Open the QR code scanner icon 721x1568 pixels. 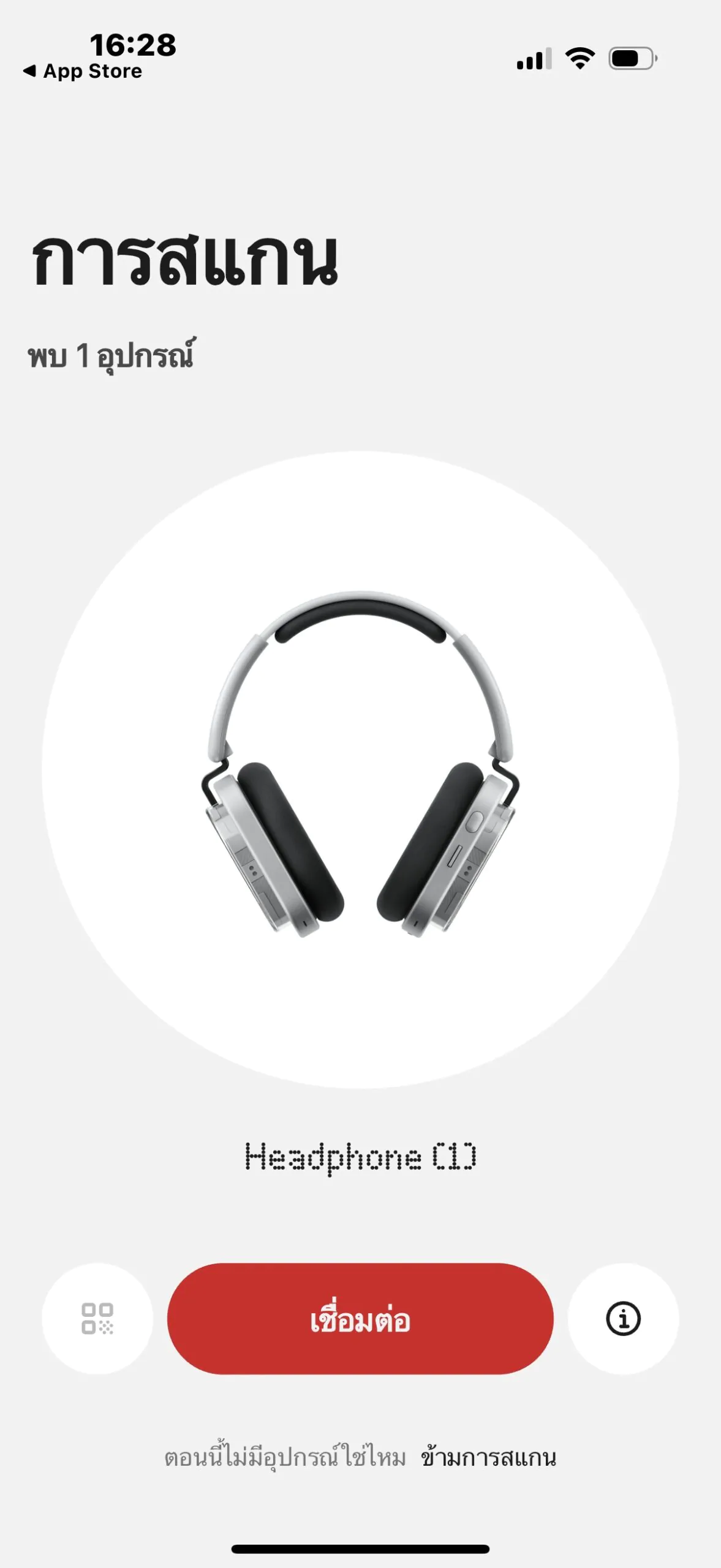click(97, 1318)
